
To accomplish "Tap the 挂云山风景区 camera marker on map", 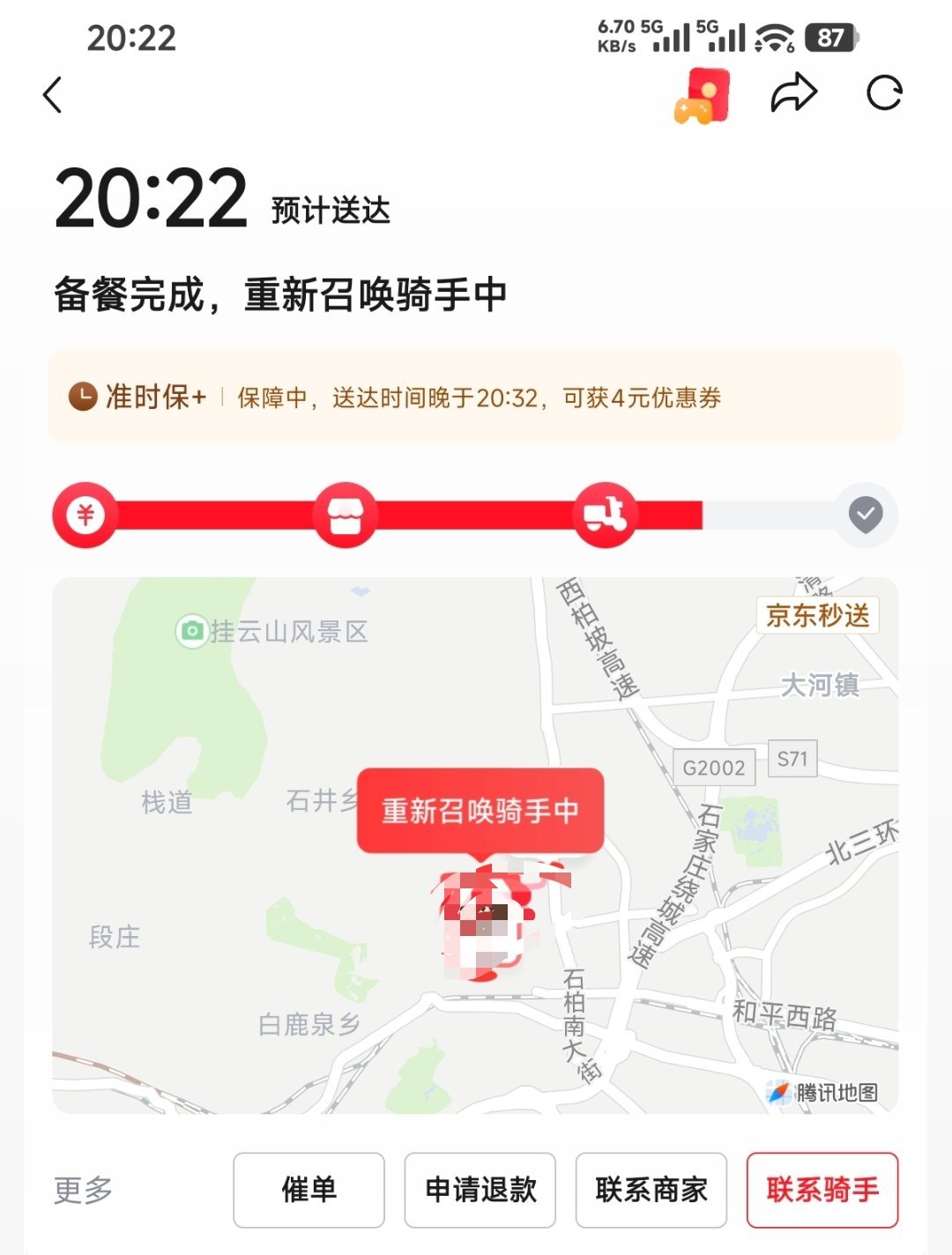I will click(x=192, y=629).
